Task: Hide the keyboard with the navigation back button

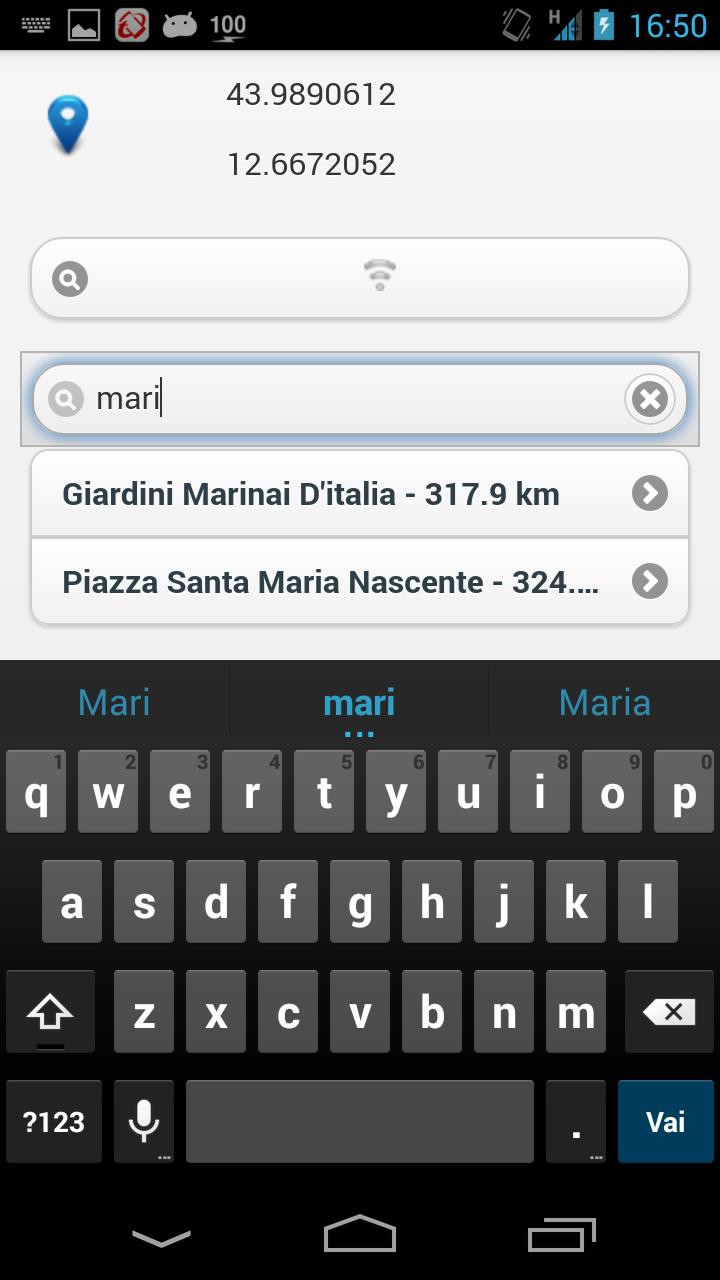Action: (x=161, y=1238)
